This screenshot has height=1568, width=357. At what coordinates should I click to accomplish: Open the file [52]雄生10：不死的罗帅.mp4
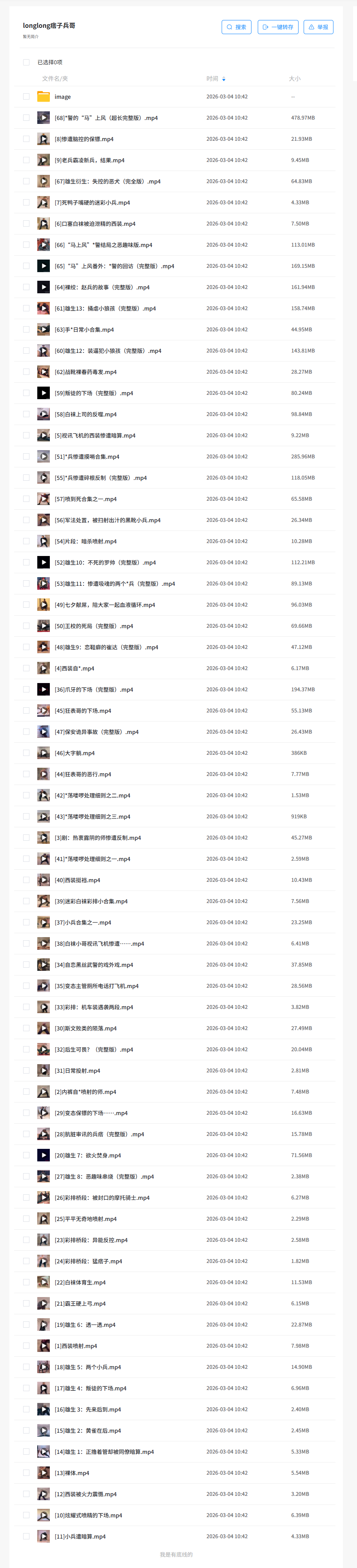point(105,562)
